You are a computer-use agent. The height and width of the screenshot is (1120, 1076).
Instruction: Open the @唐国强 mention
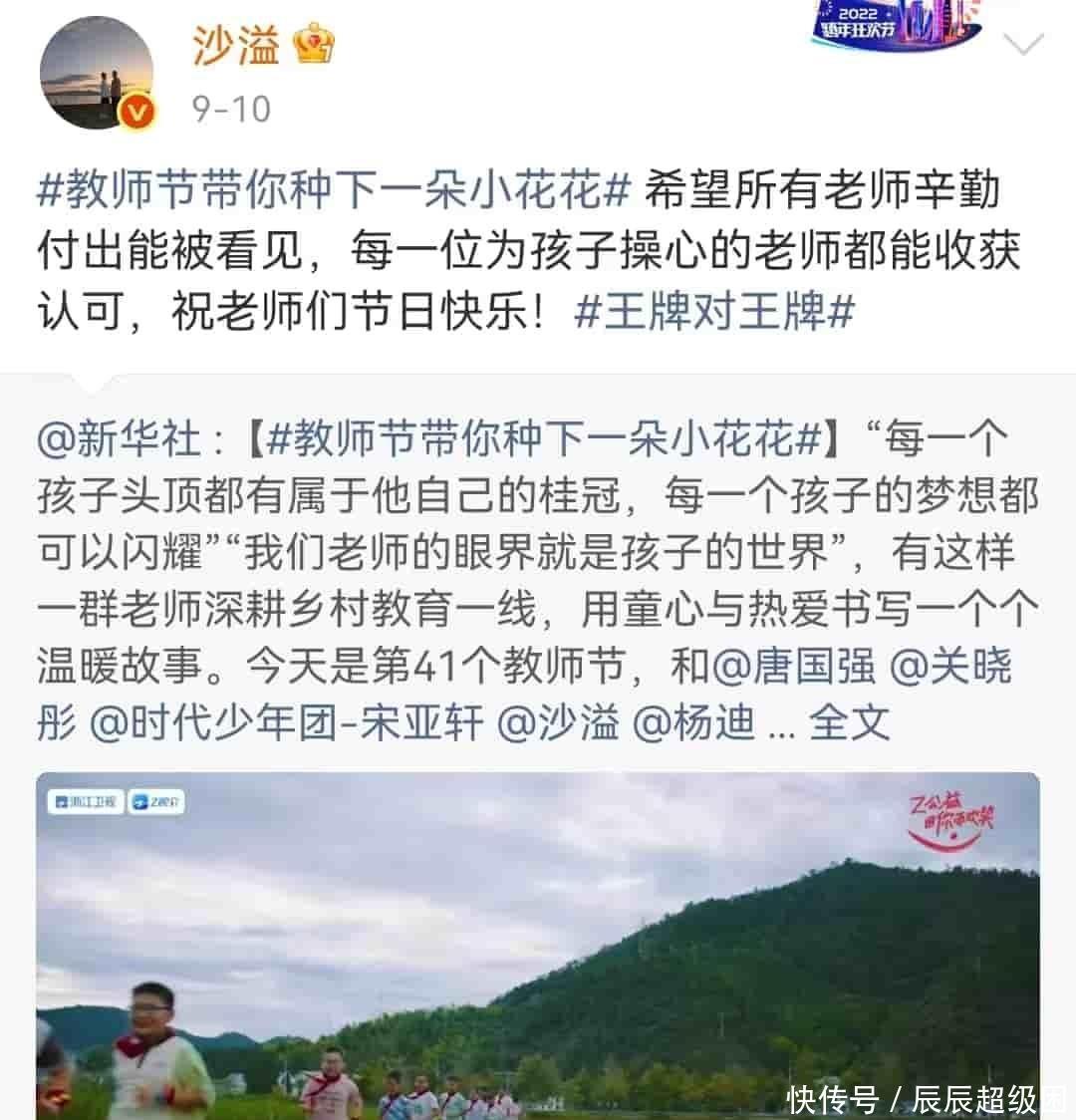(x=793, y=666)
